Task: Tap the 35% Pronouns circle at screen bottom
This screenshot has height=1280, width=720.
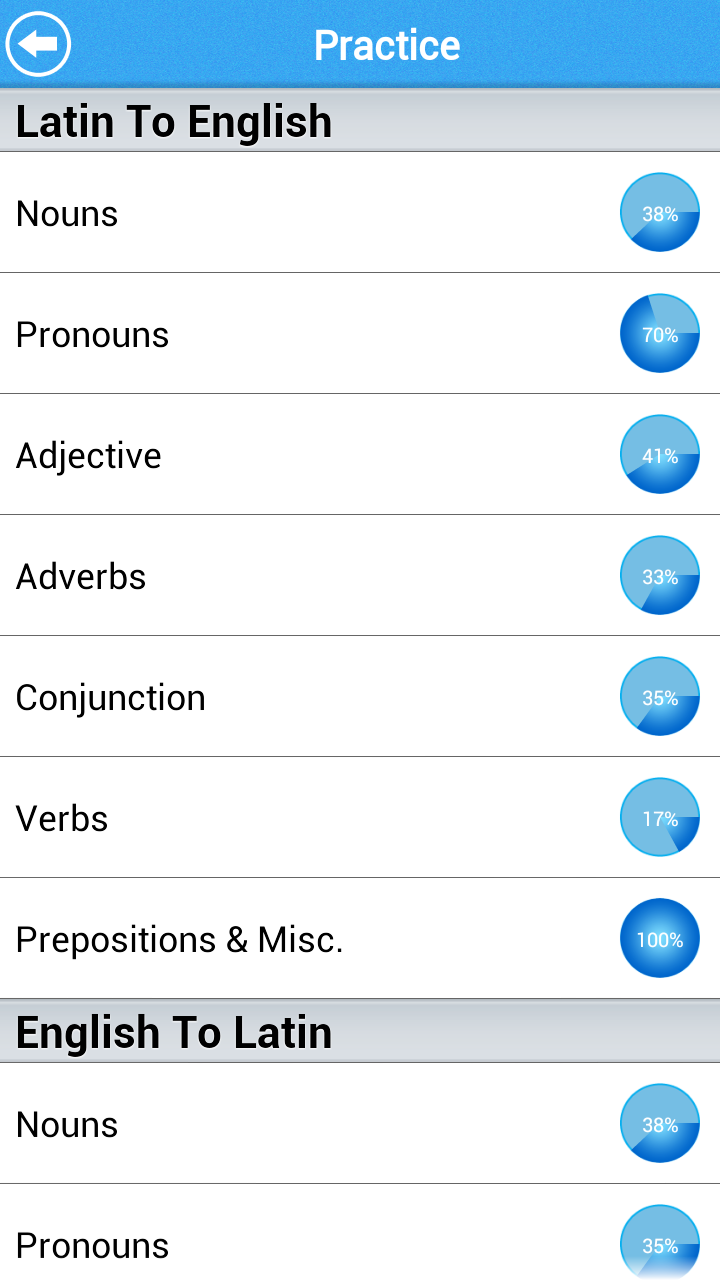Action: coord(660,1244)
